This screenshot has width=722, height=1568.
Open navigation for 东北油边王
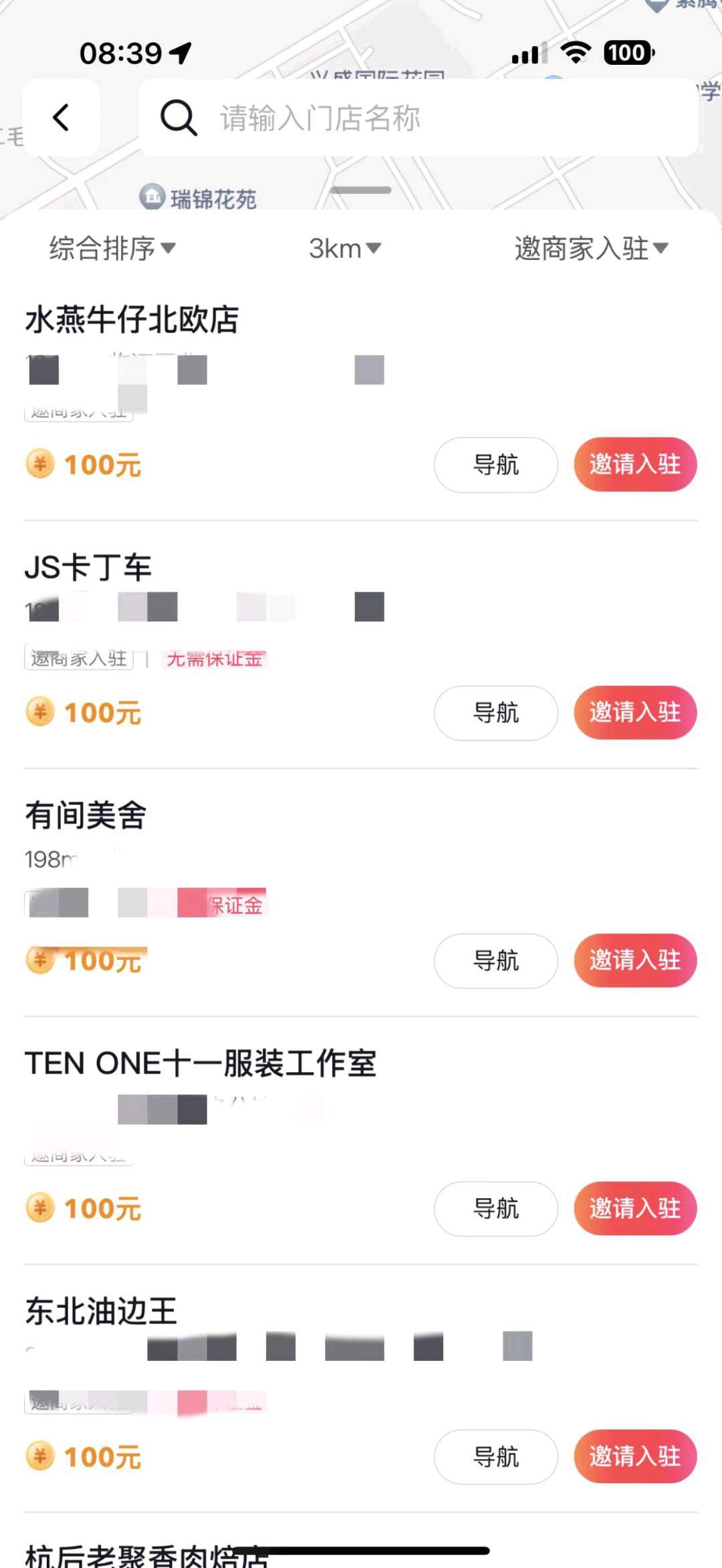[x=495, y=1456]
